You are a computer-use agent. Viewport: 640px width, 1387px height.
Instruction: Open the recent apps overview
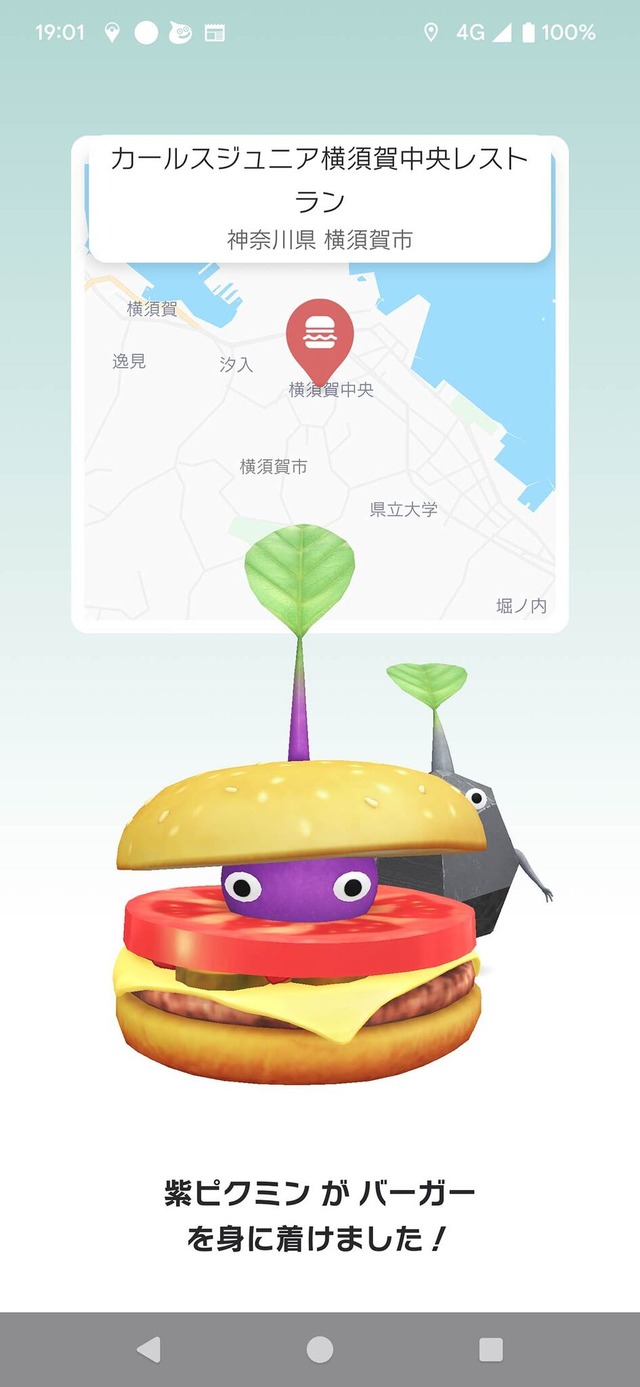click(491, 1350)
